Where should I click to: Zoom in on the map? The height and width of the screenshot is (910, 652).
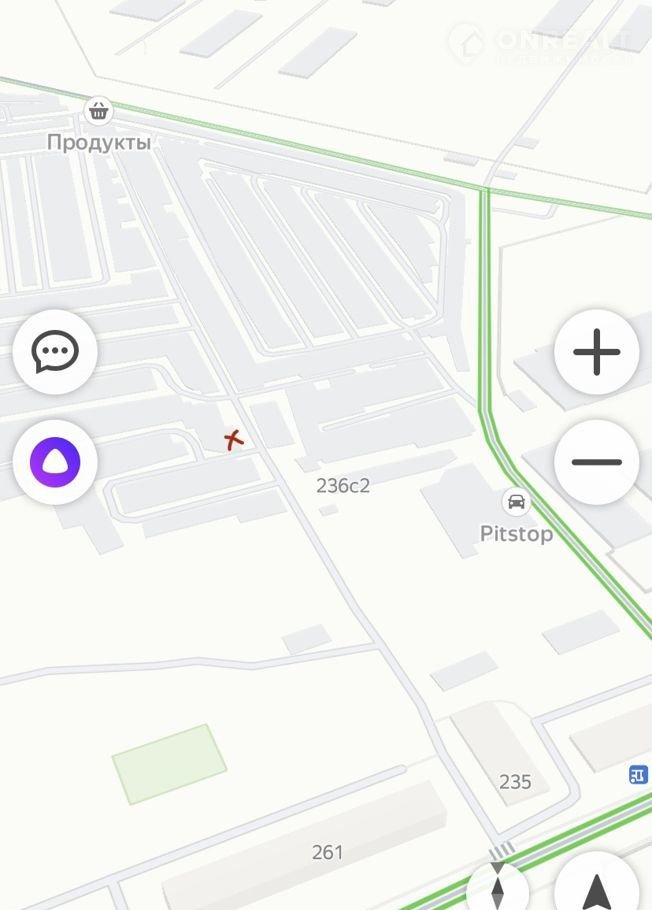[x=596, y=352]
